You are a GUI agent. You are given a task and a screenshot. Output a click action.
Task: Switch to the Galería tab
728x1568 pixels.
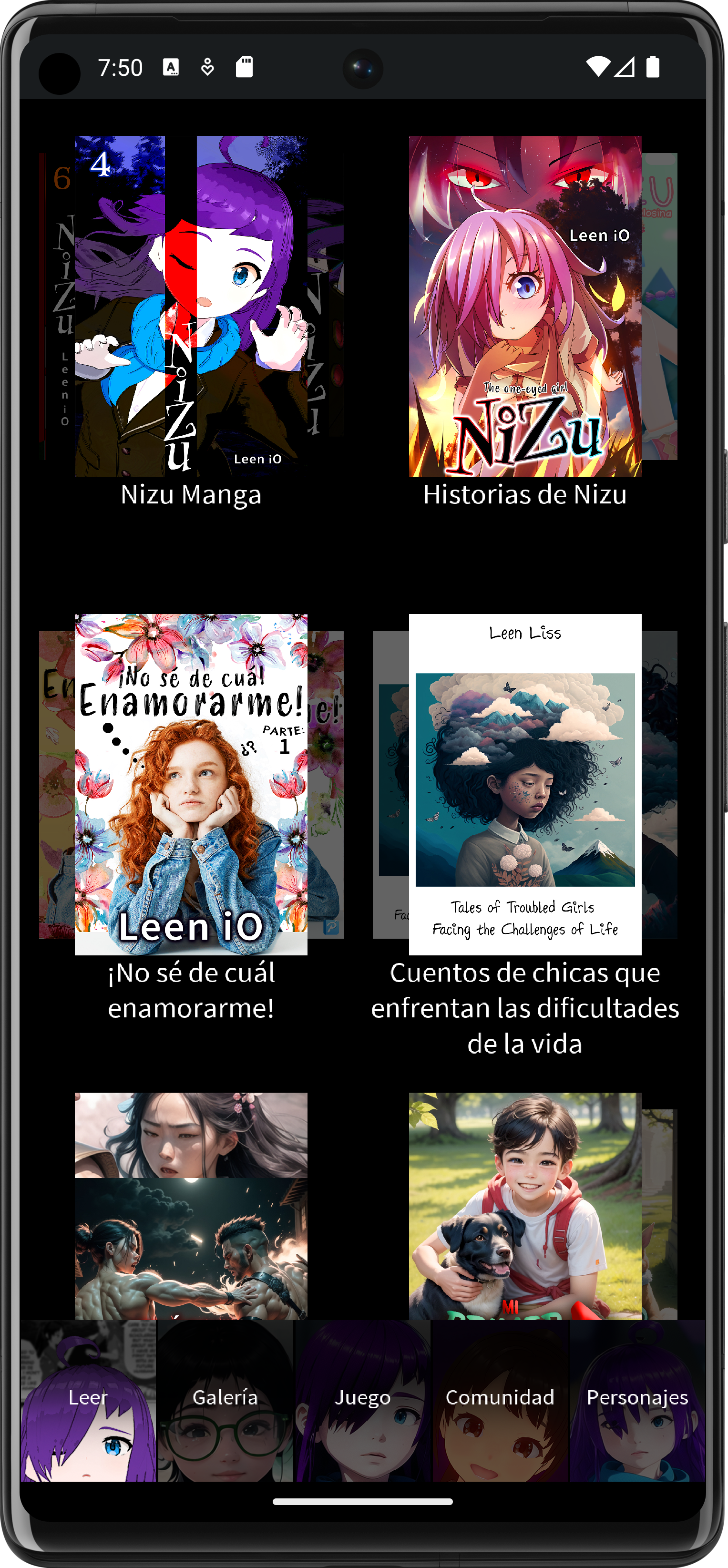(225, 1400)
